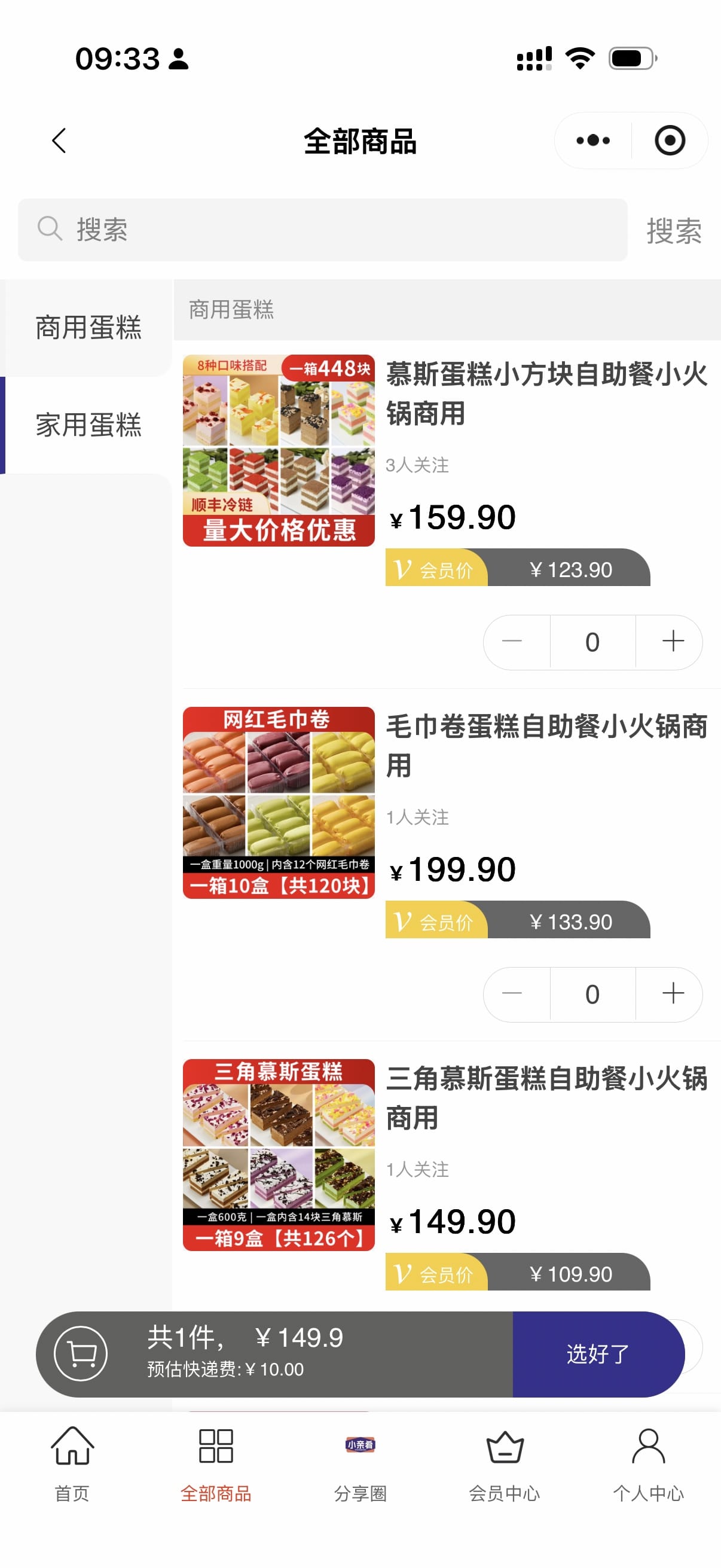Decrease quantity of 慕斯蛋糕小方块
Image resolution: width=721 pixels, height=1568 pixels.
[x=512, y=642]
